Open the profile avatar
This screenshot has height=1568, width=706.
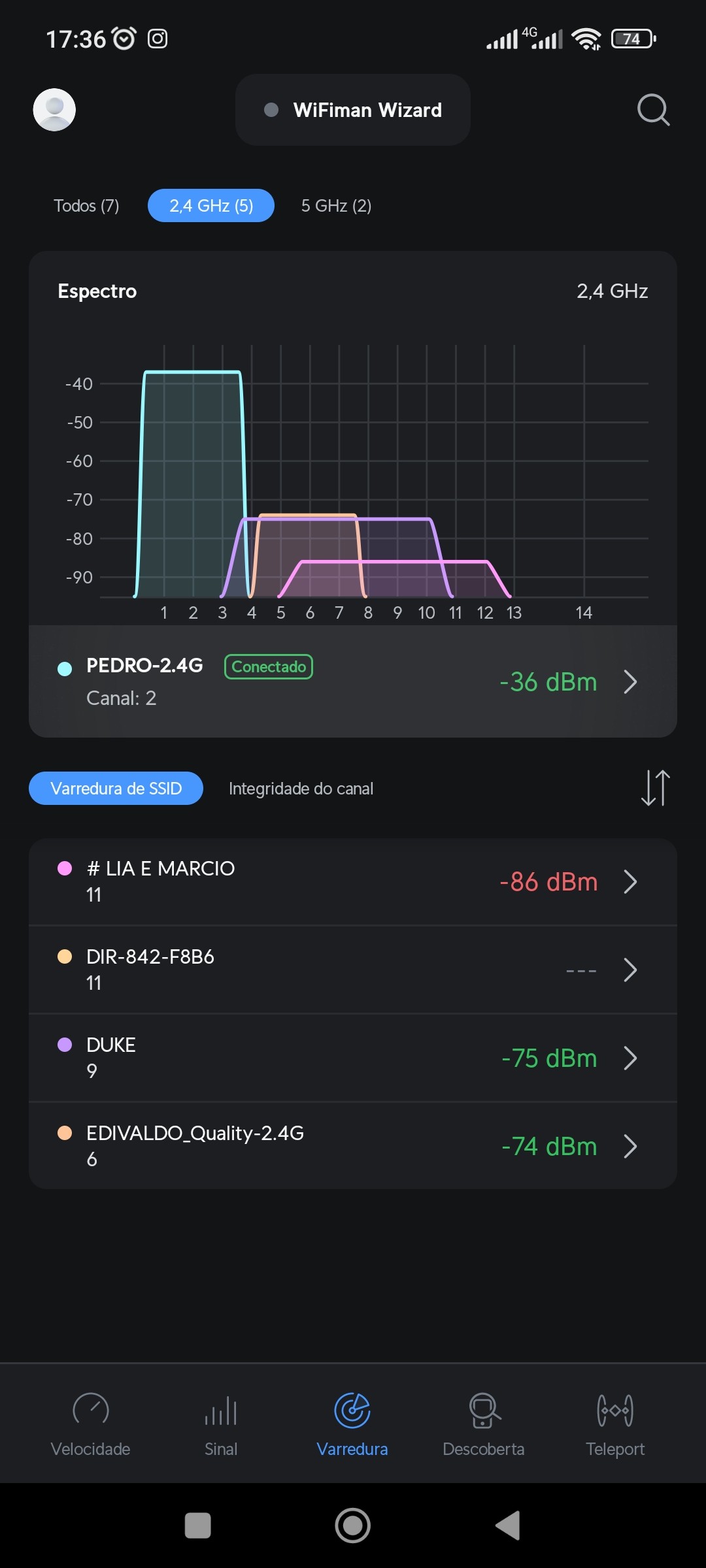click(54, 110)
